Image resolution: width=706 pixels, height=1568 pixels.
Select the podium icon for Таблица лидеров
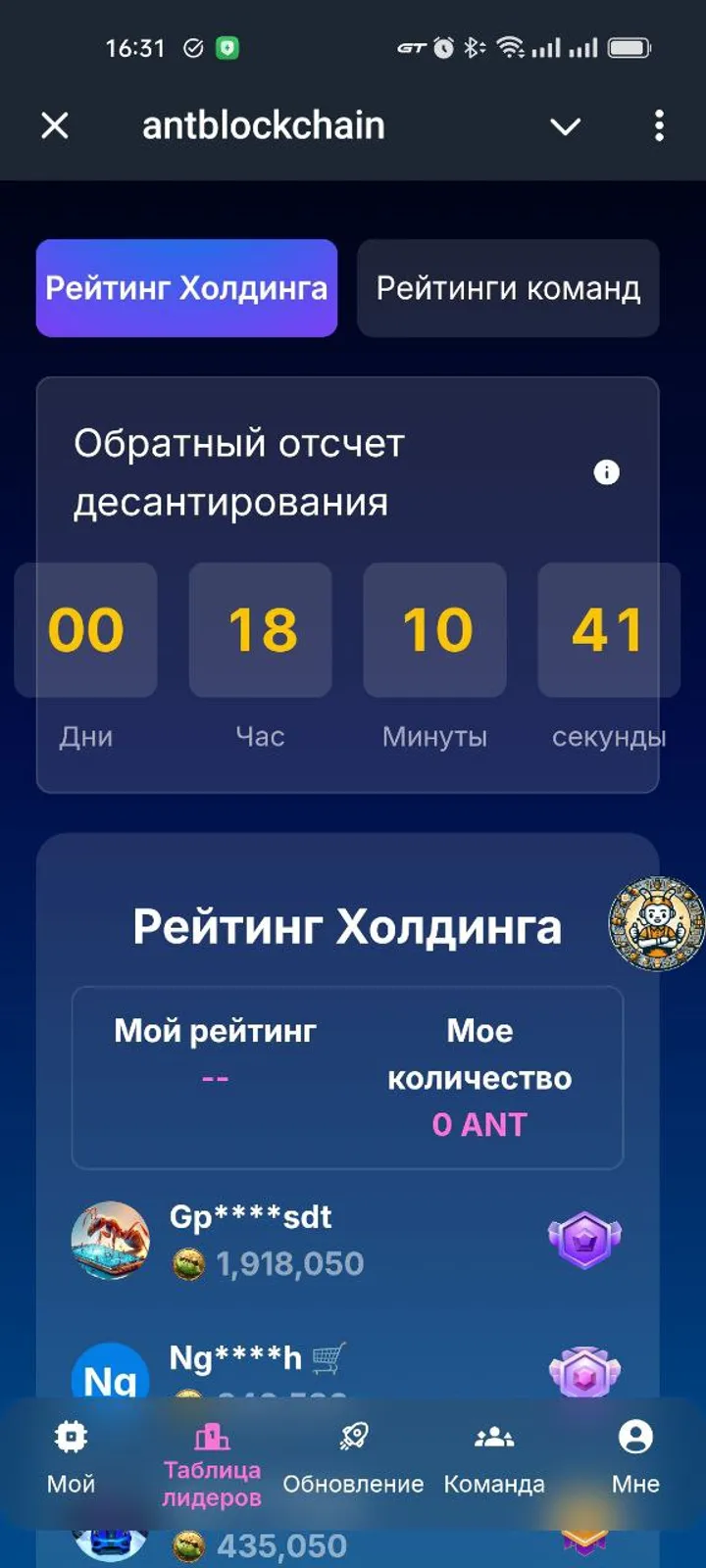tap(212, 1438)
